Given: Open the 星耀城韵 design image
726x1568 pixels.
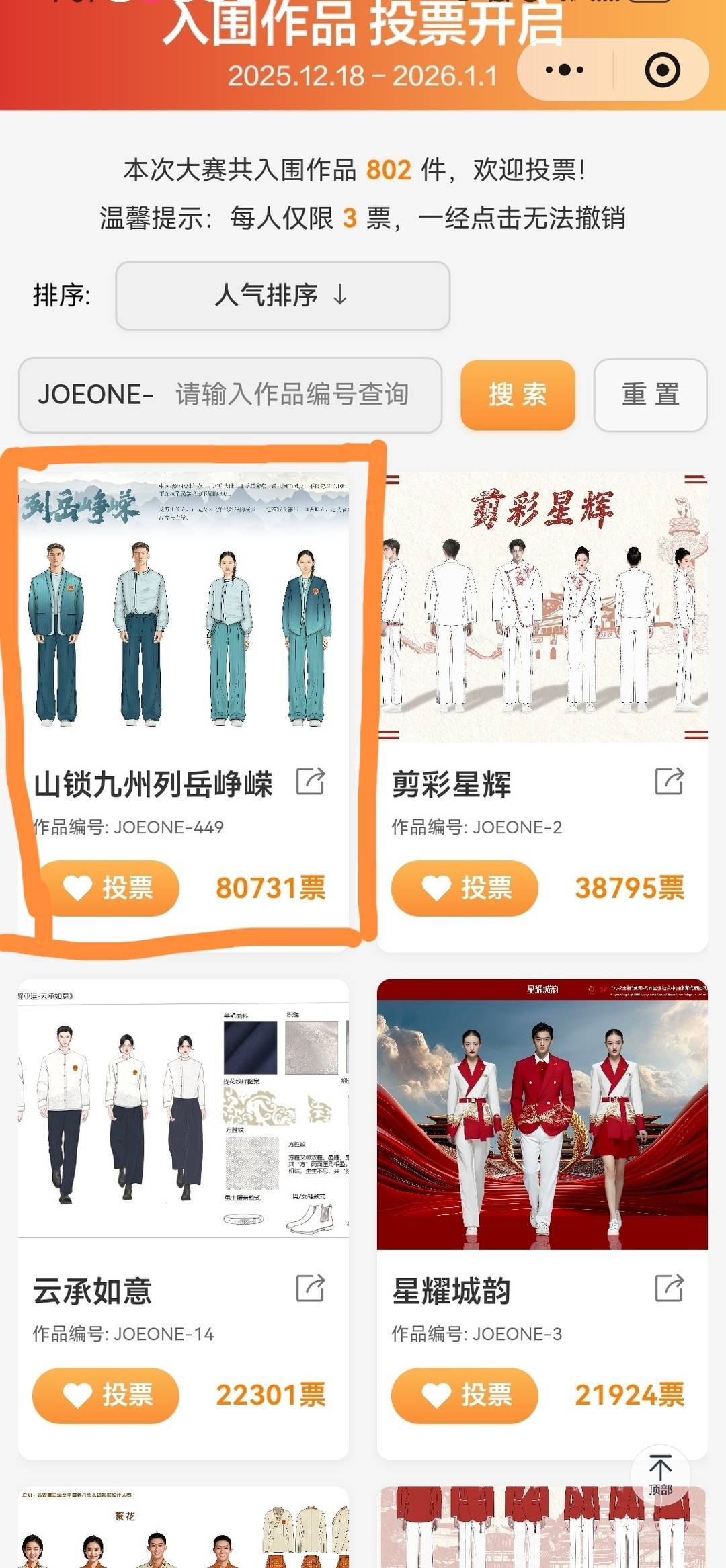Looking at the screenshot, I should click(542, 1112).
